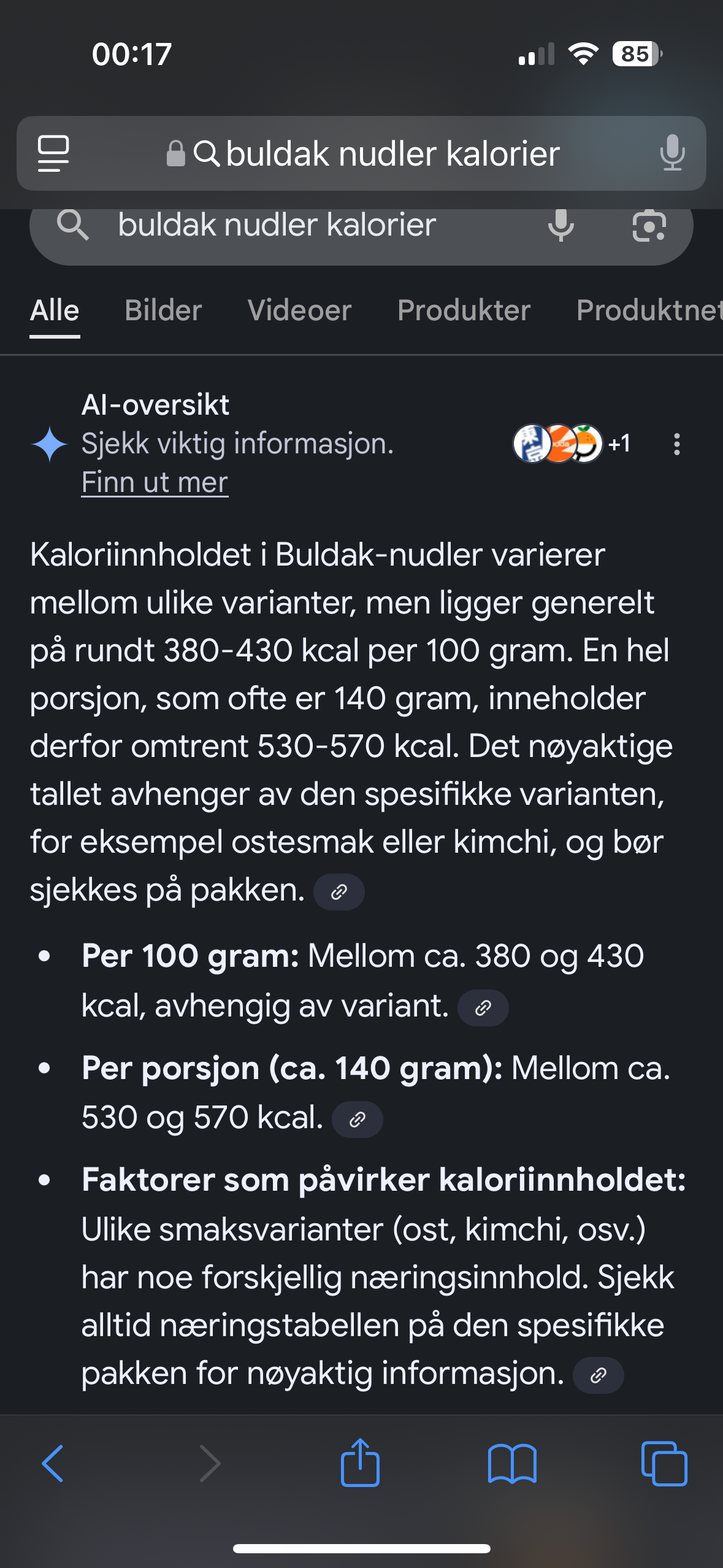
Task: Open source link for Per 100 gram
Action: tap(483, 1008)
